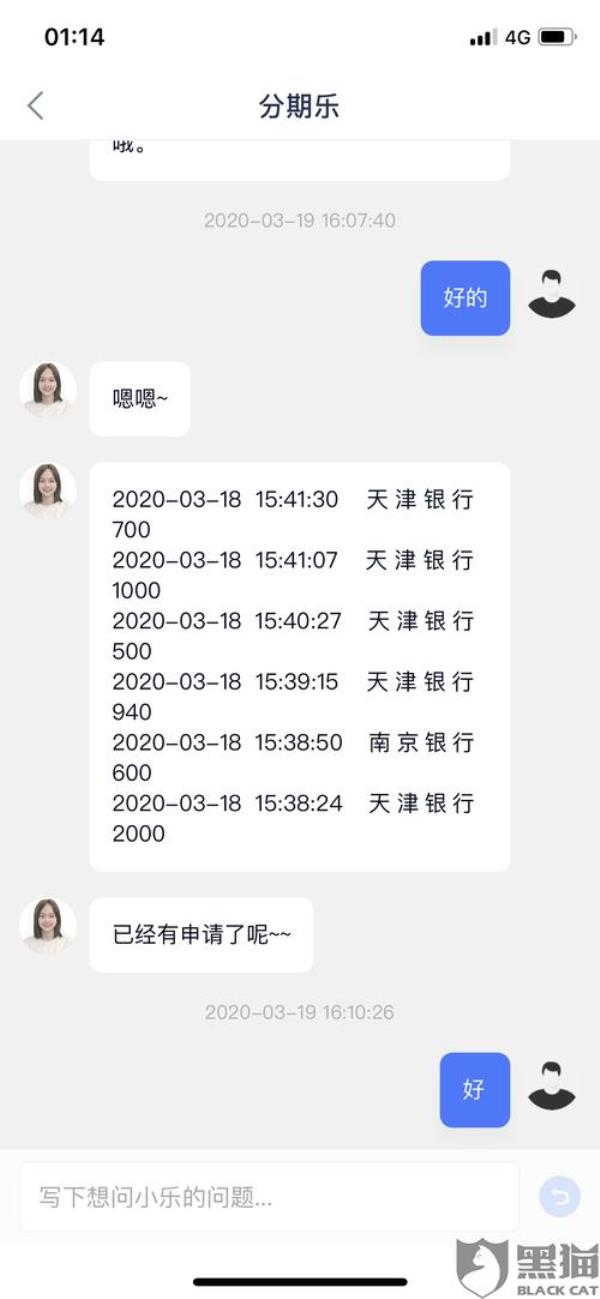600x1299 pixels.
Task: Tap the round blue button beside input
Action: pyautogui.click(x=559, y=1196)
